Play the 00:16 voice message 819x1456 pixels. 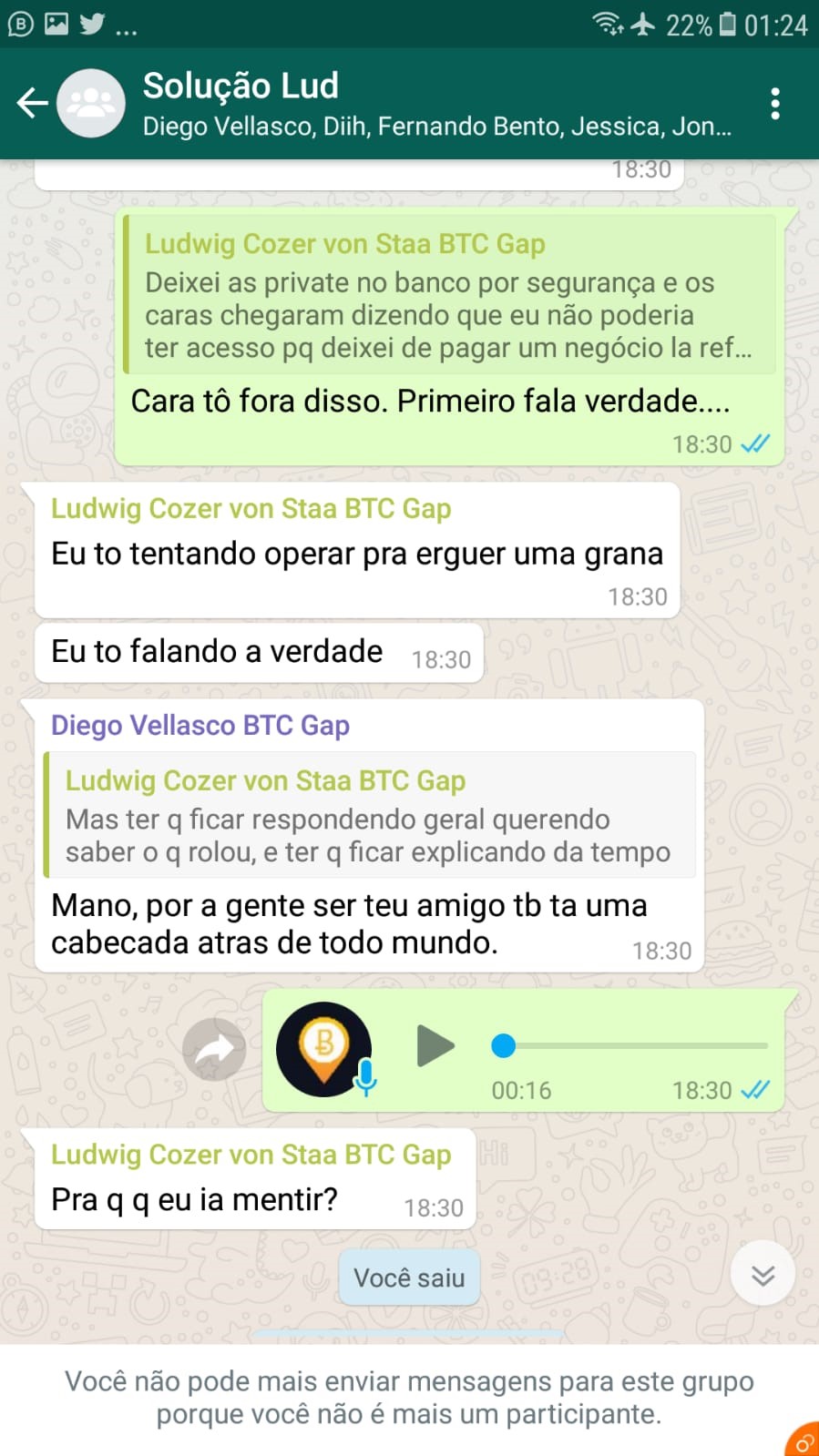[435, 1047]
